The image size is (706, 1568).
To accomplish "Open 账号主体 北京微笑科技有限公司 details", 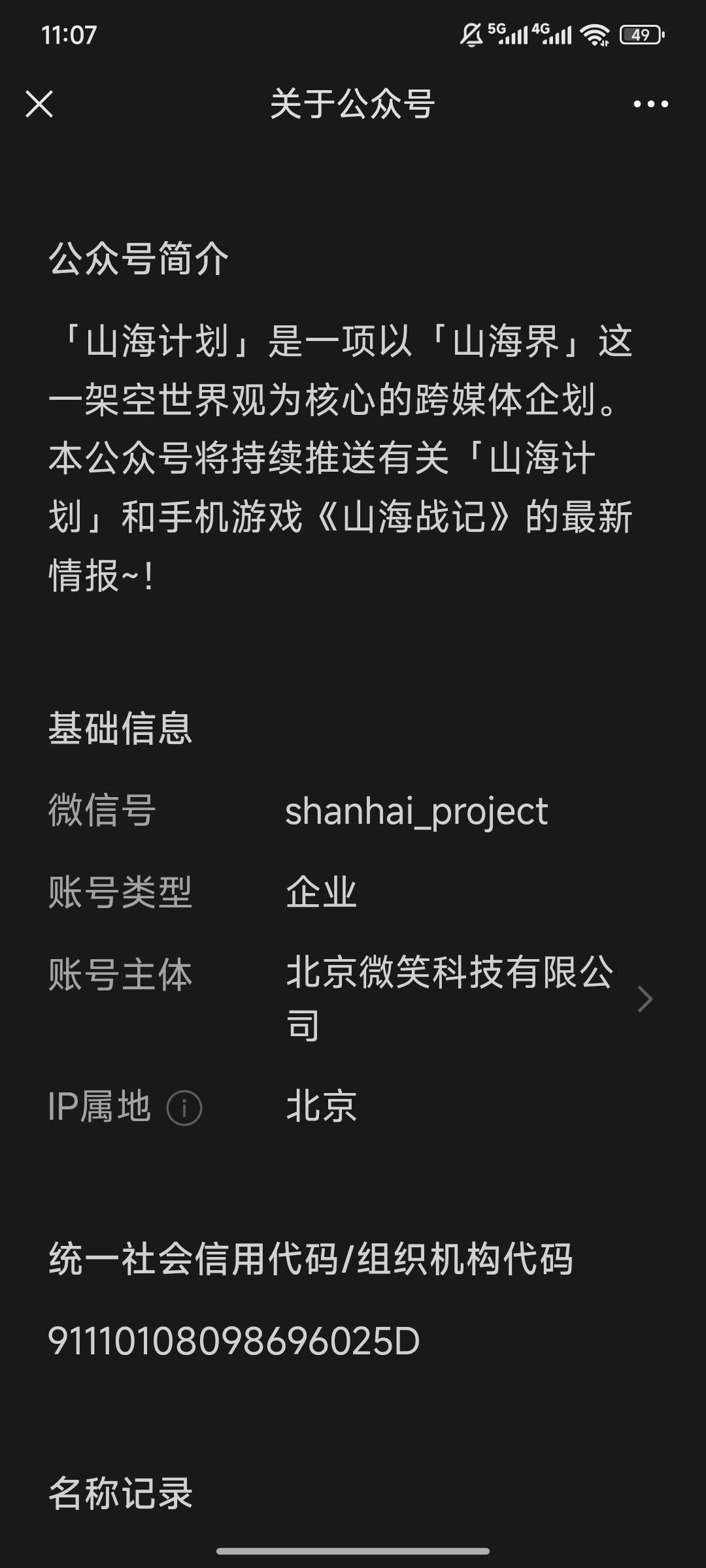I will [353, 998].
